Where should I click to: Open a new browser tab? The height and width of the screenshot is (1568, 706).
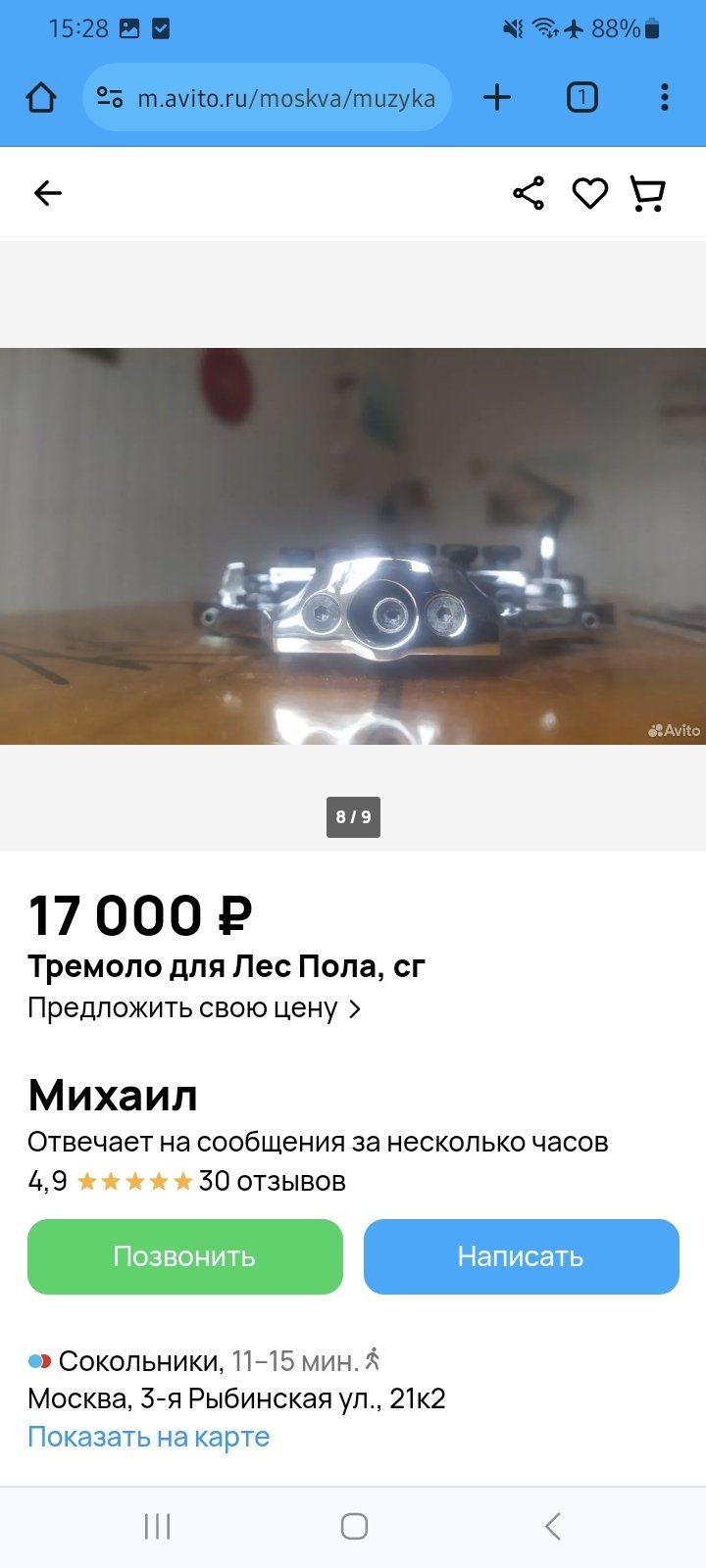[497, 97]
